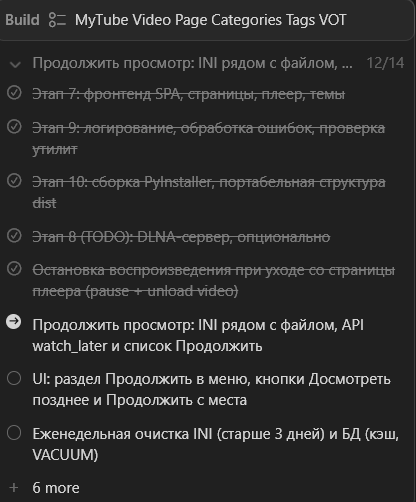Open the MyTube Video Page Categories title
The height and width of the screenshot is (502, 416).
point(211,20)
